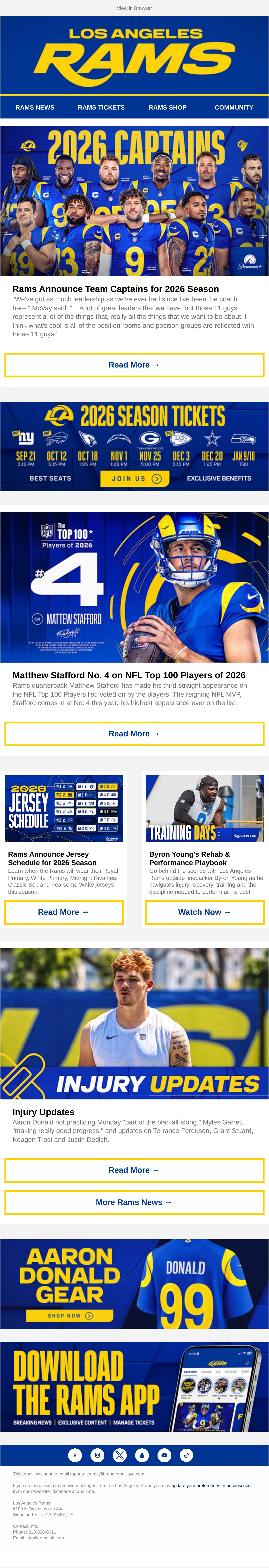Visit the Rams Shop link

coord(167,107)
